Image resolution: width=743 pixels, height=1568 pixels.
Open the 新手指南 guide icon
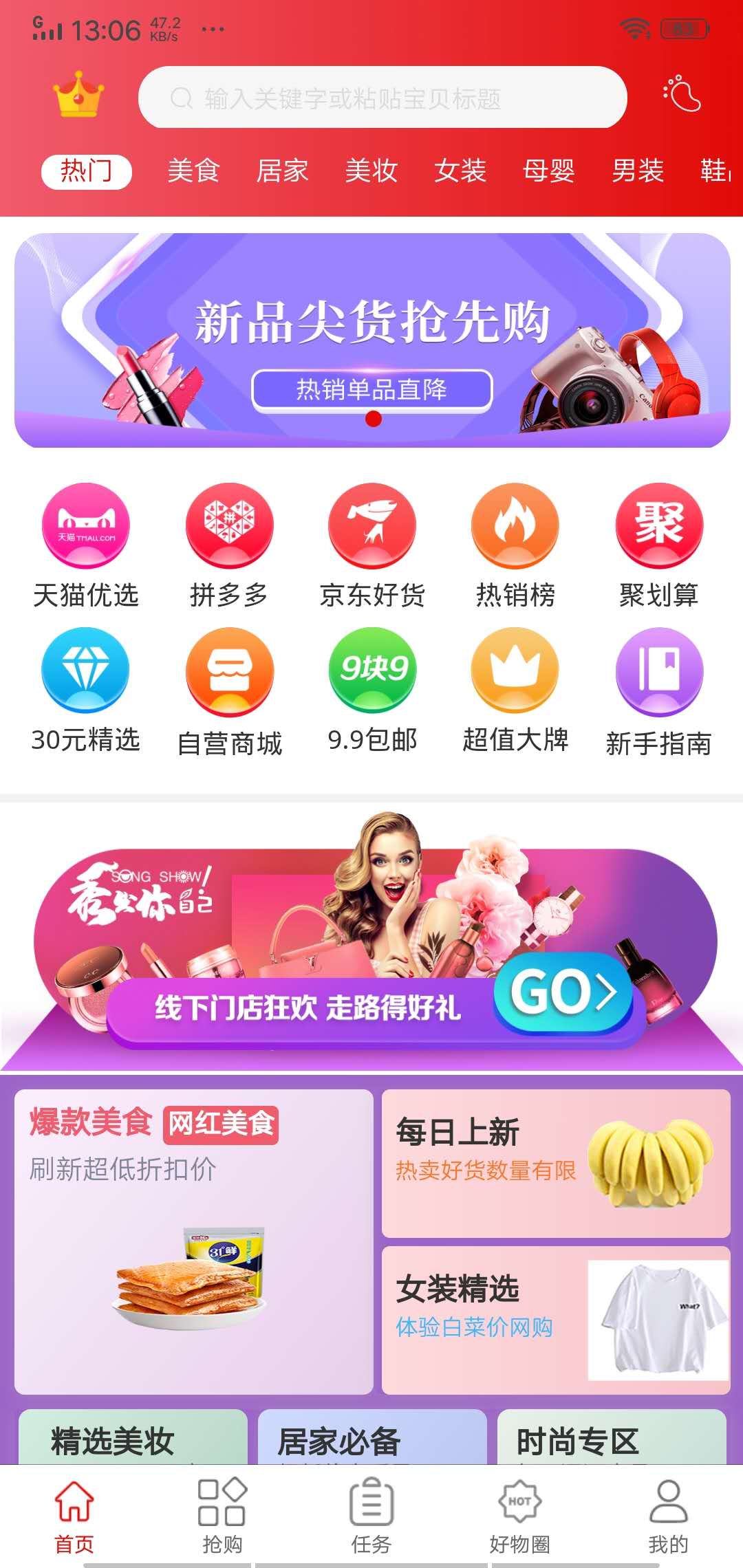click(x=658, y=674)
